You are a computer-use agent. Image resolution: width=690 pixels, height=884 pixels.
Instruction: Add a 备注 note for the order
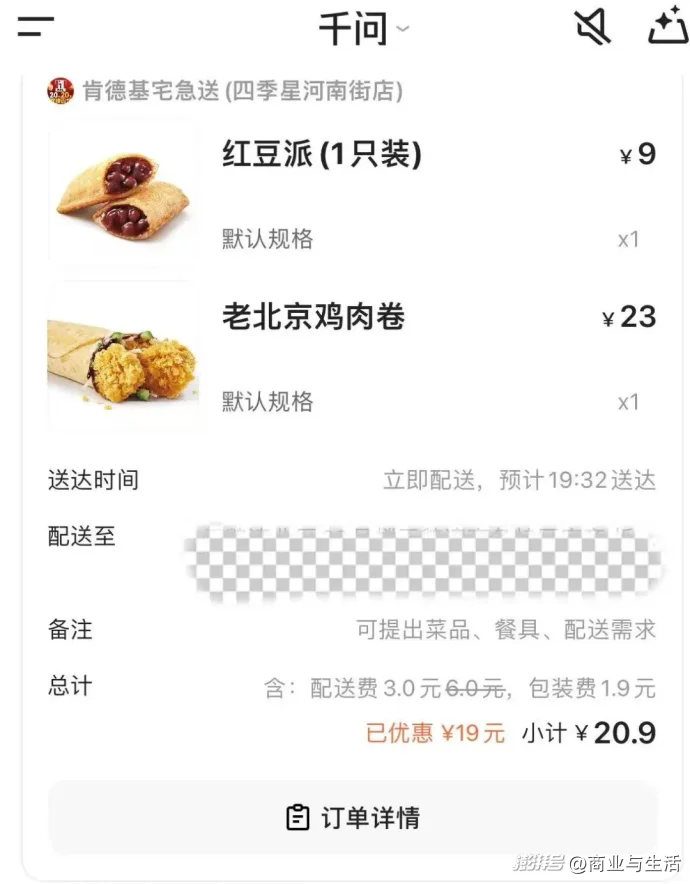click(506, 630)
